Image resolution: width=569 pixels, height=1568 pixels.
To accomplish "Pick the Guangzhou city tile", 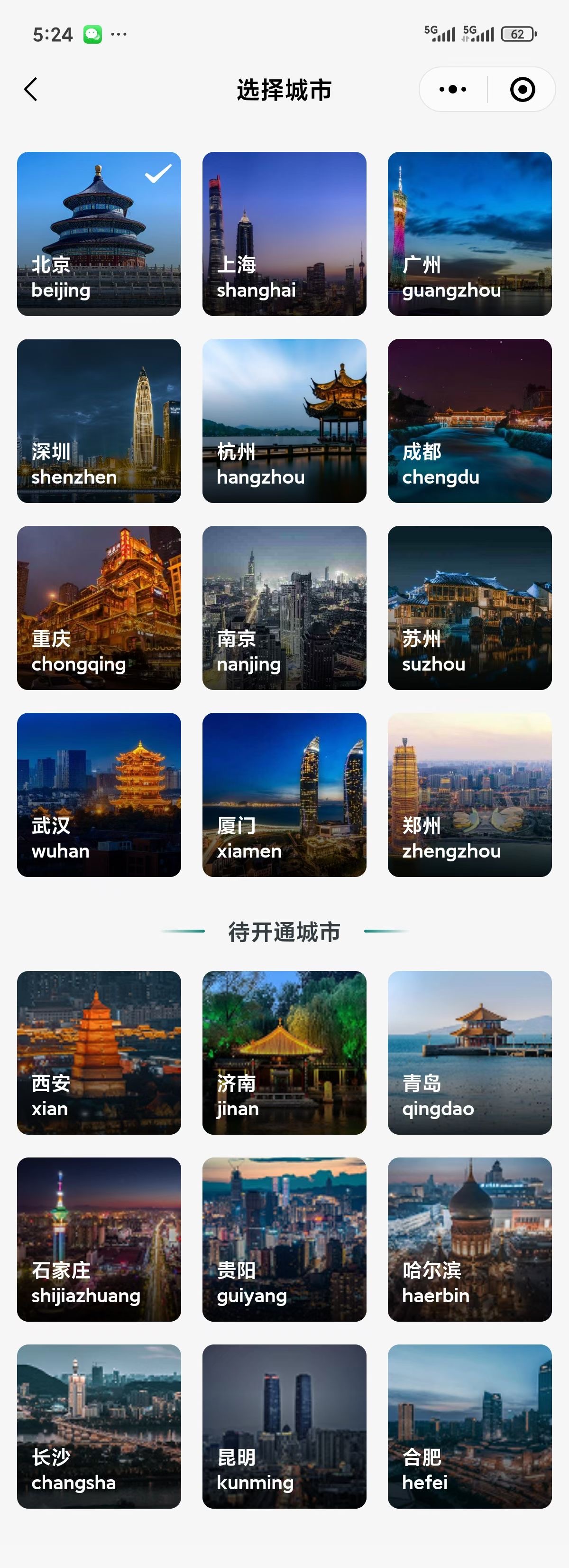I will point(469,234).
